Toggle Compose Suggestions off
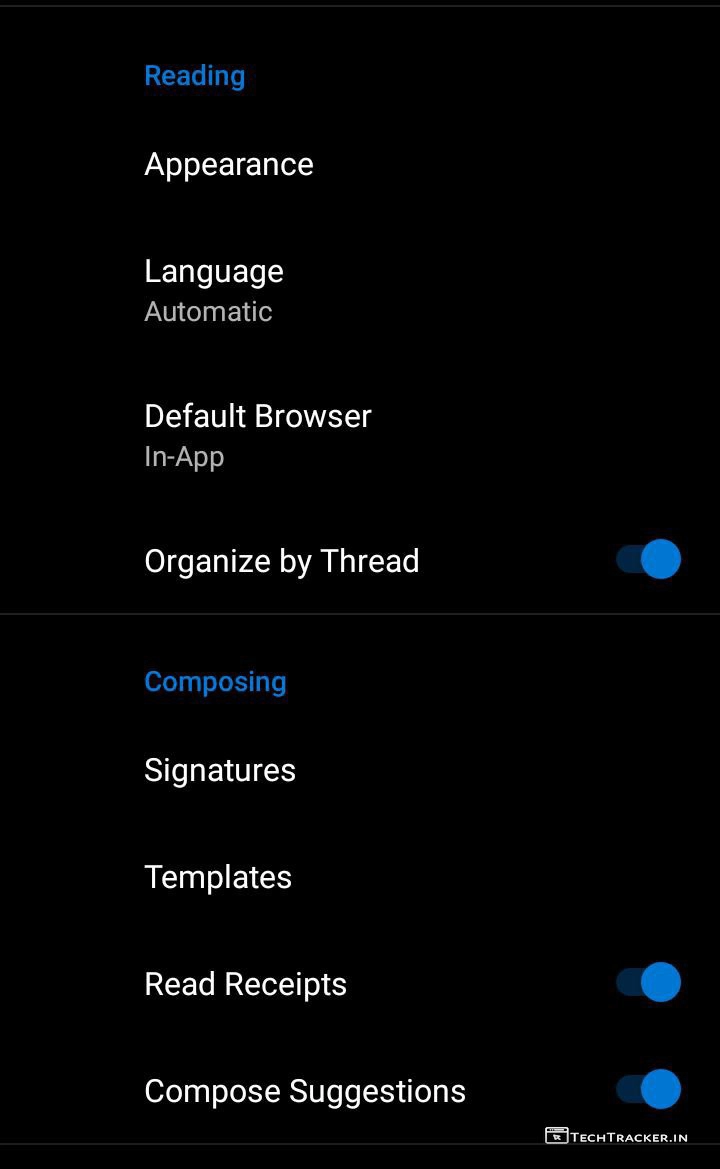The height and width of the screenshot is (1169, 720). pos(648,1089)
